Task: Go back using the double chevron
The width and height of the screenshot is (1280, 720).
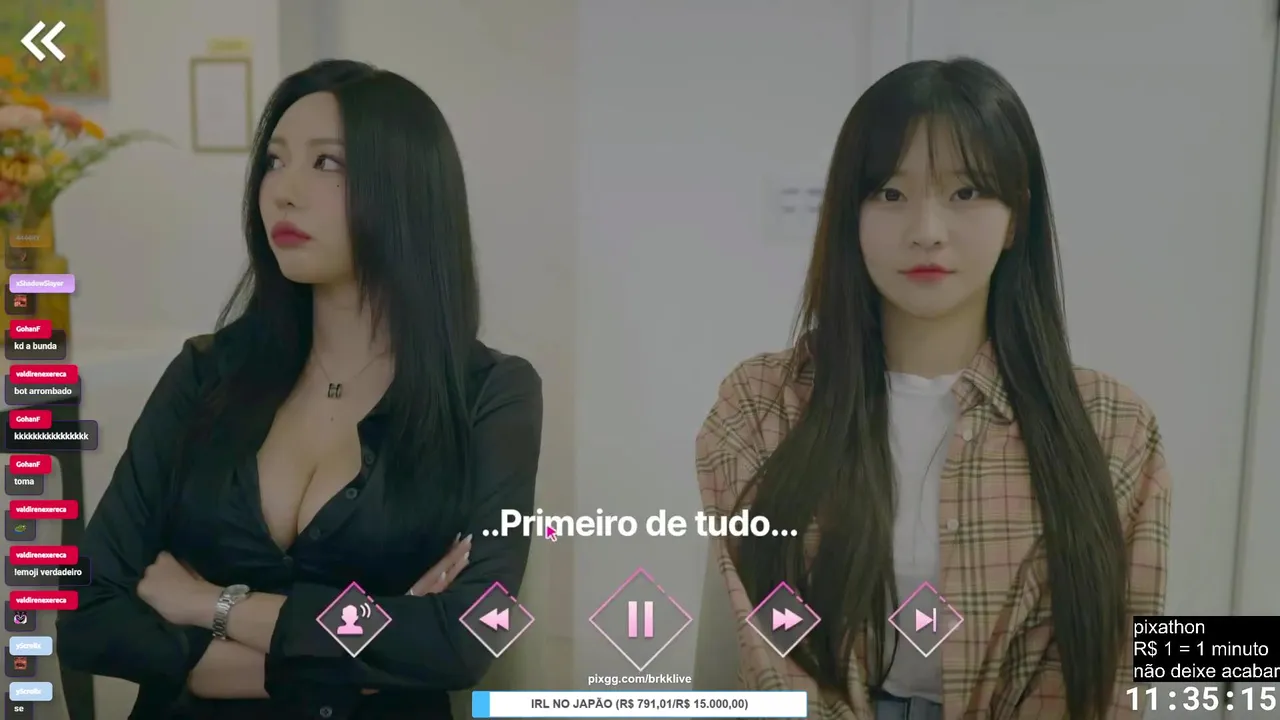Action: point(43,41)
